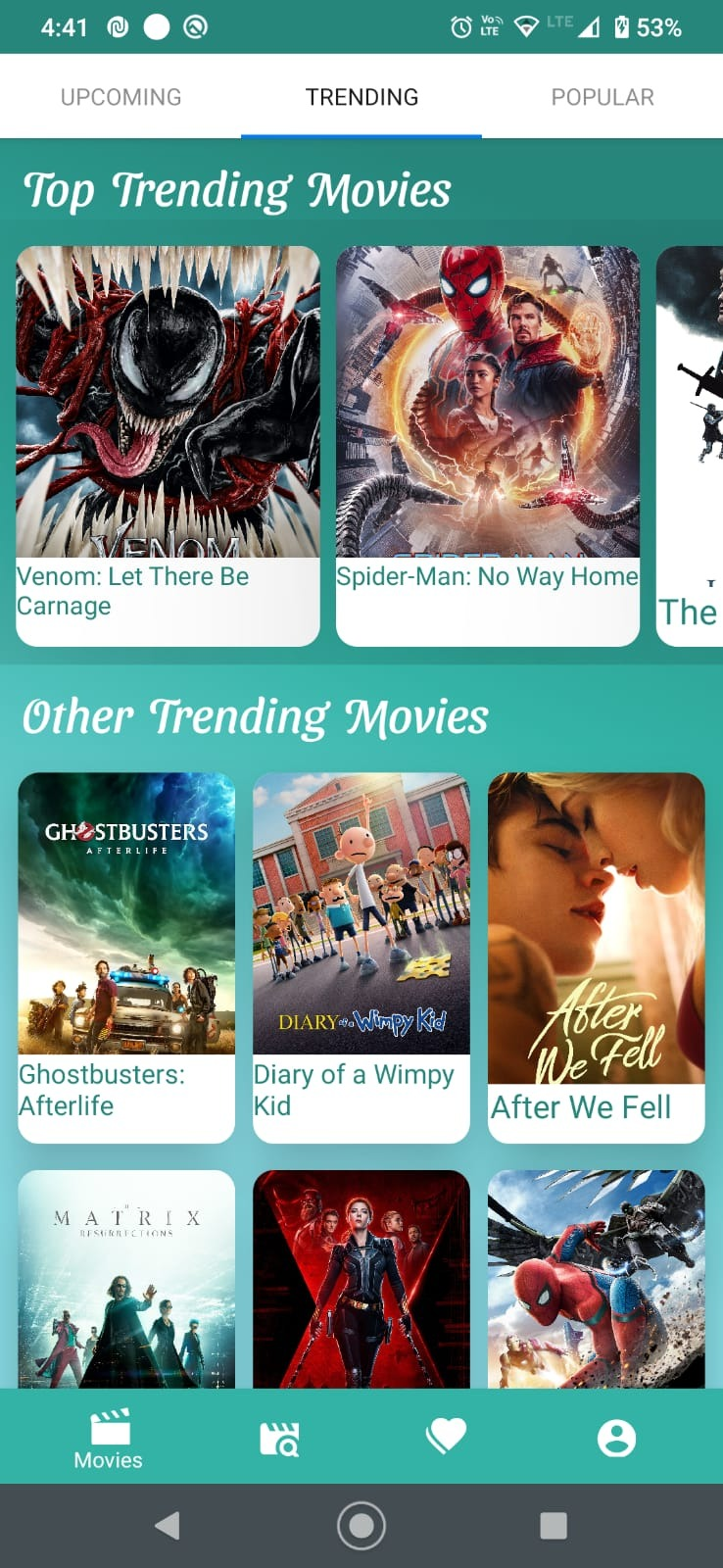Open the Matrix Resurrections poster
Screen dimensions: 723x1568
pyautogui.click(x=126, y=1279)
